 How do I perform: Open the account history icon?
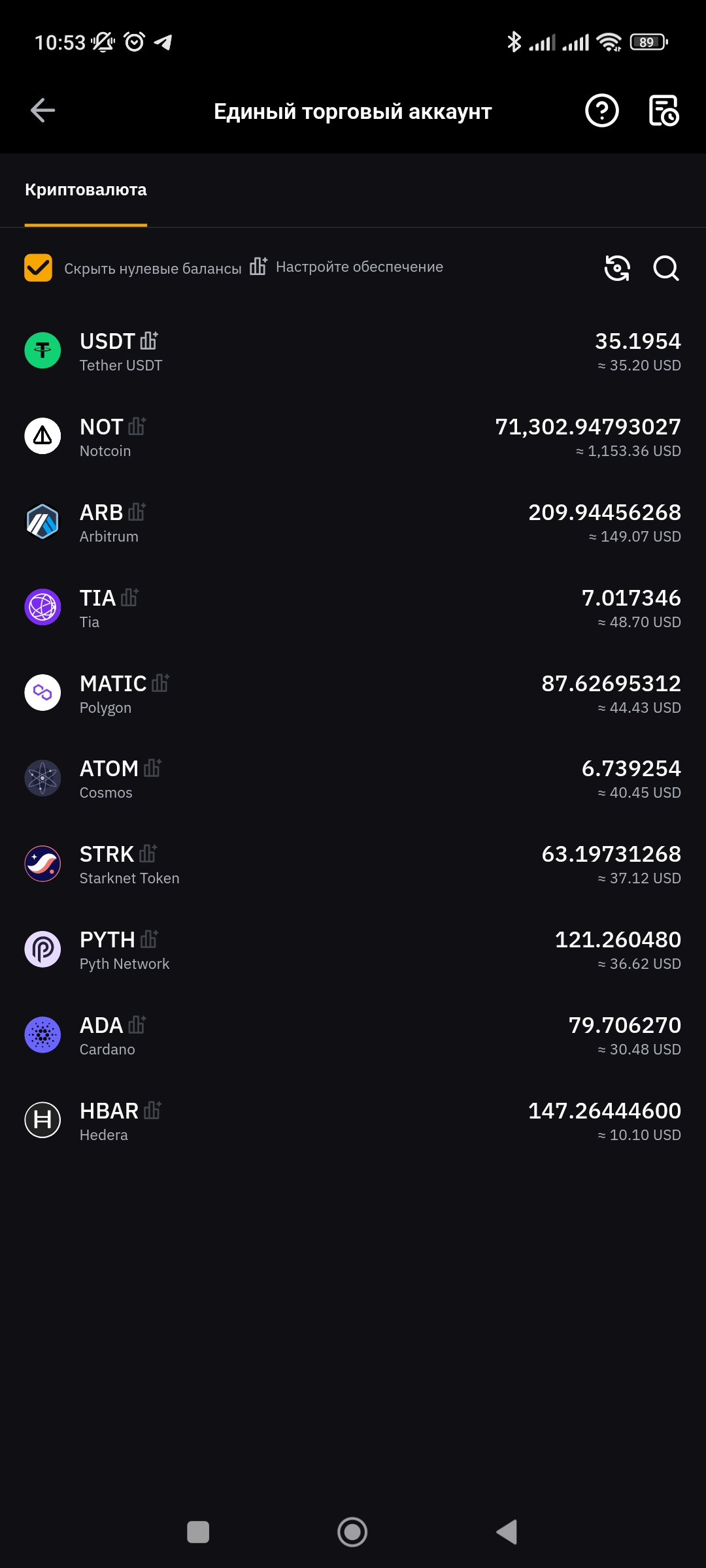click(664, 110)
